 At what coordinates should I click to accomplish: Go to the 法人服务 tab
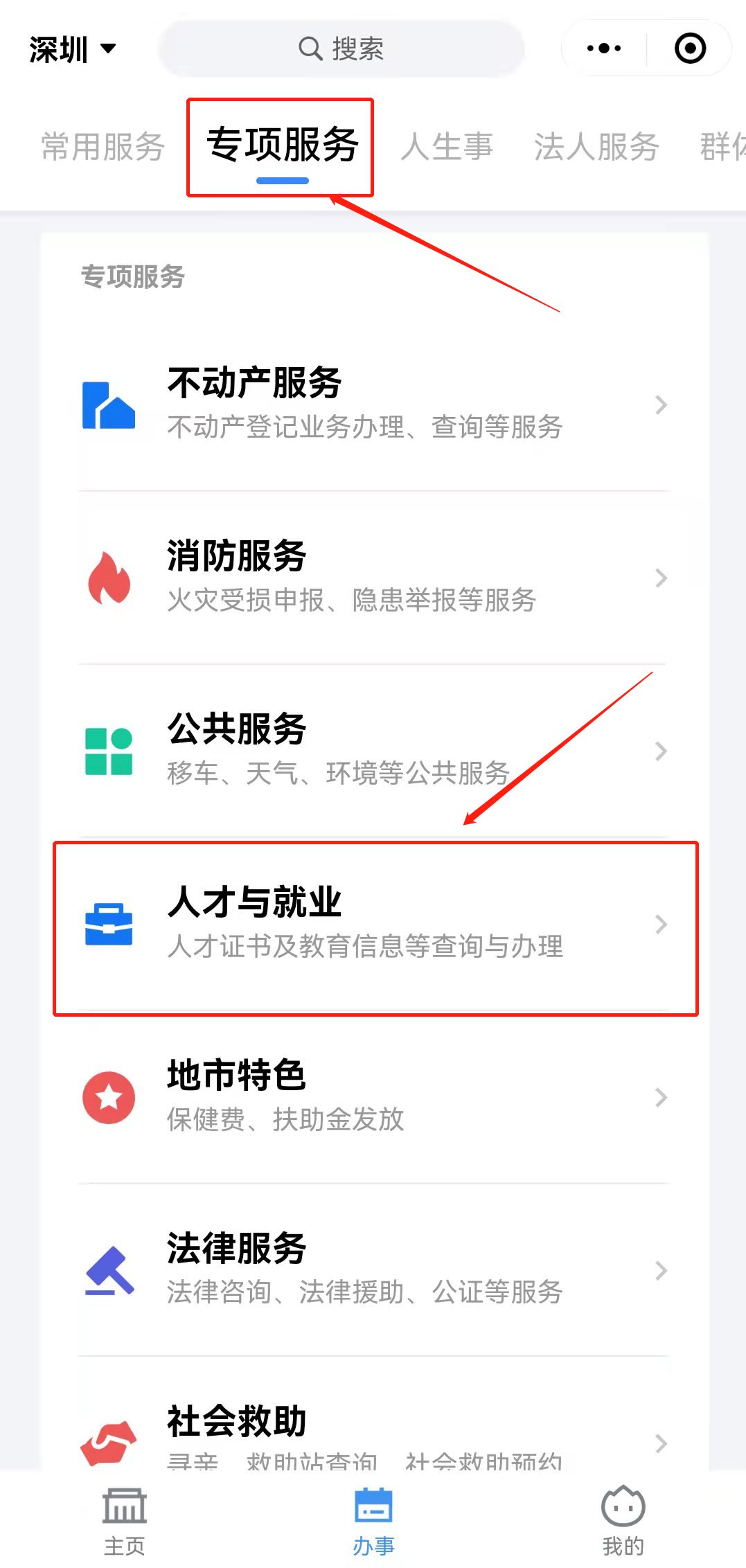(x=596, y=147)
